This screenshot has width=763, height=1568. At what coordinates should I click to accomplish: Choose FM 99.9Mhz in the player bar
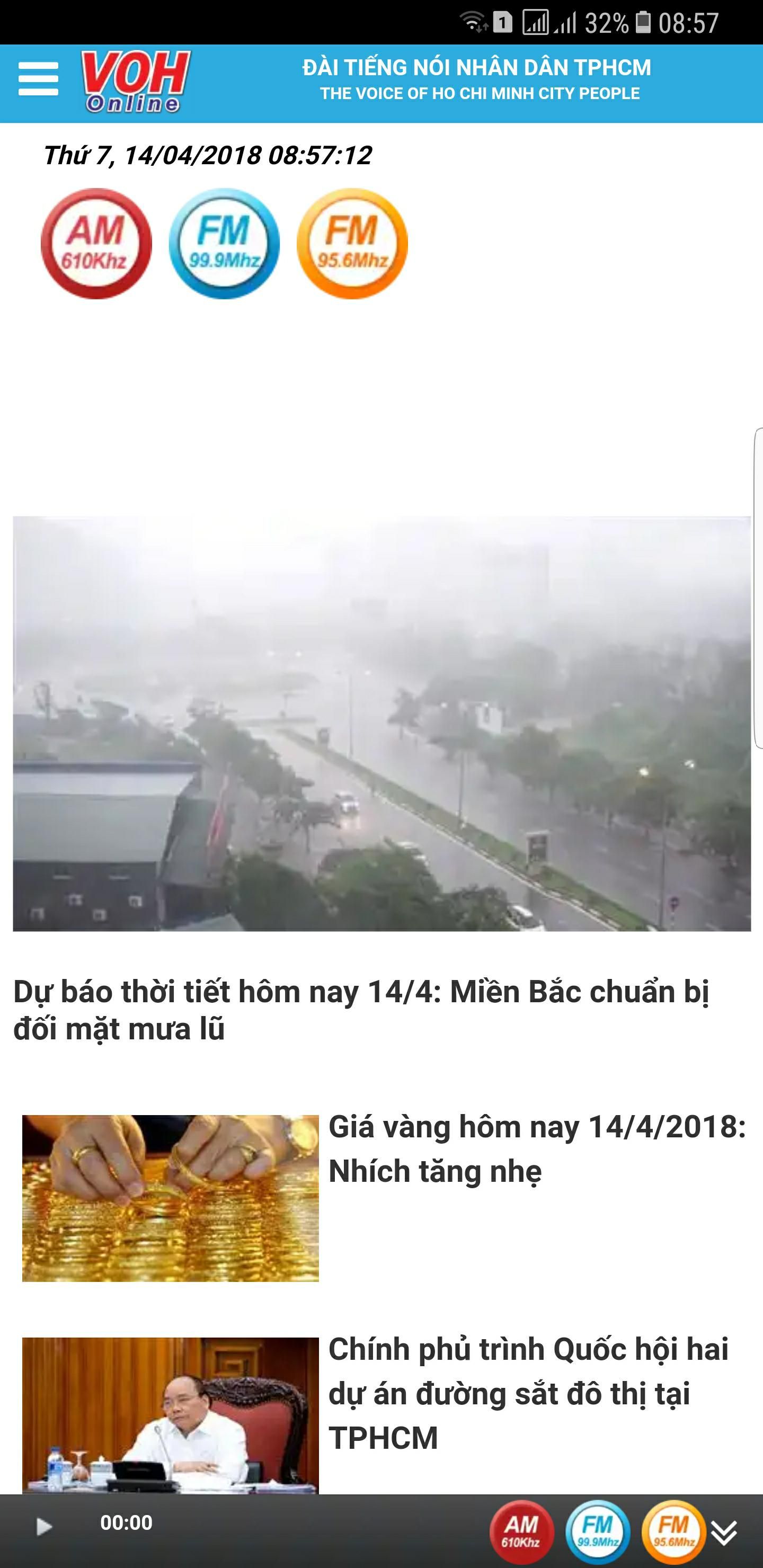point(597,1531)
